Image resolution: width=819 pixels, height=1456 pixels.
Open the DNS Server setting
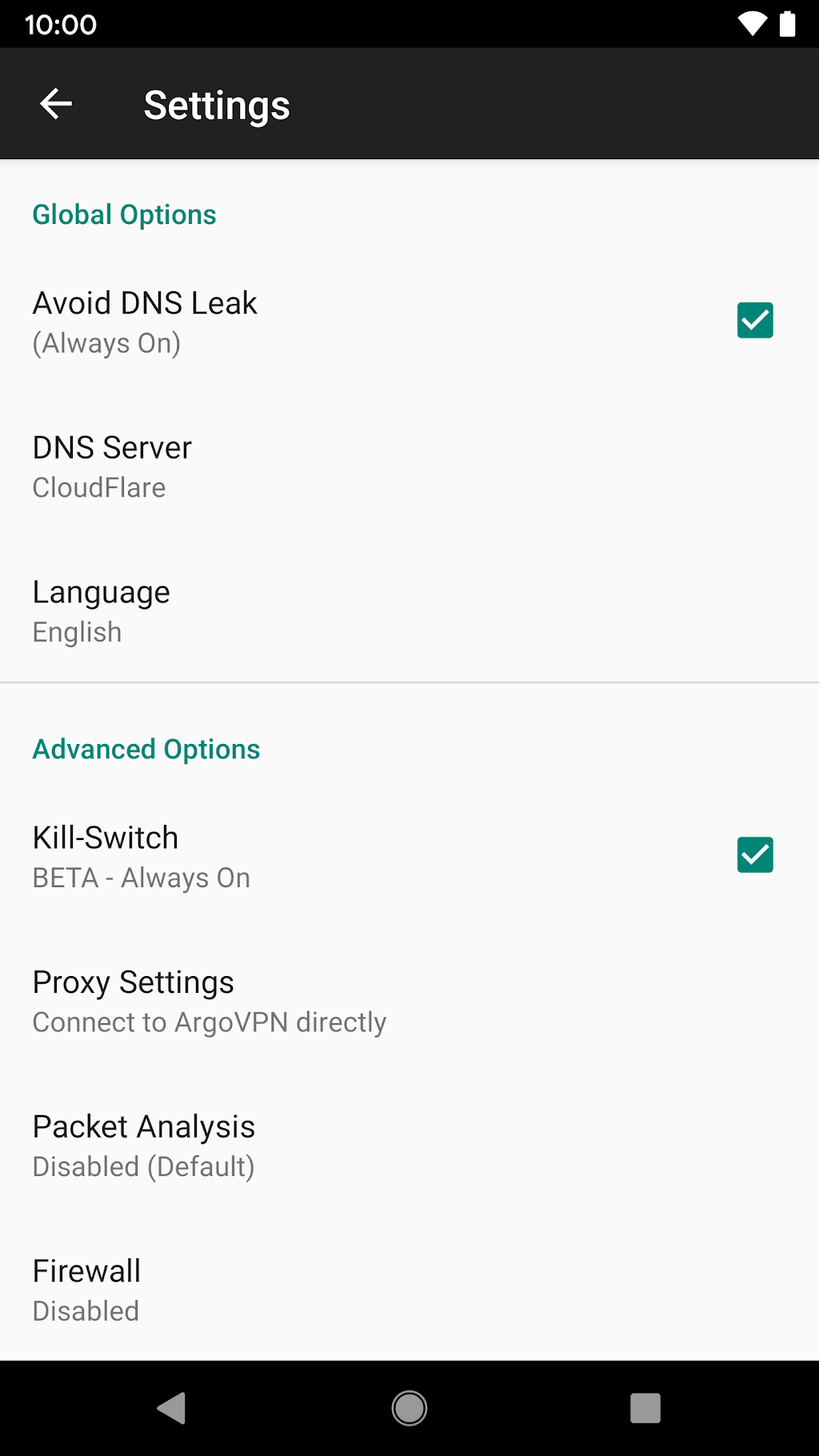409,467
